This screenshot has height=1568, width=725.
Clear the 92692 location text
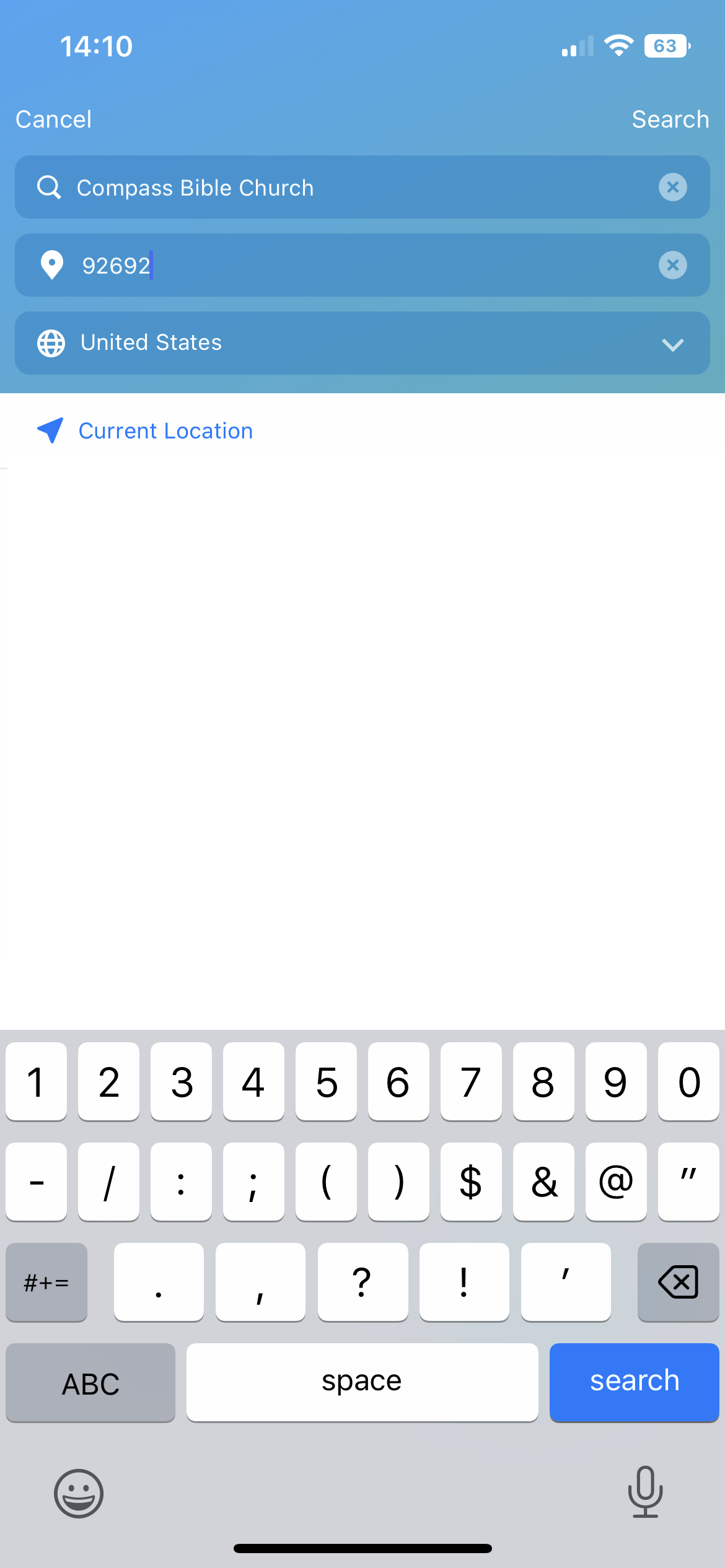pos(672,265)
